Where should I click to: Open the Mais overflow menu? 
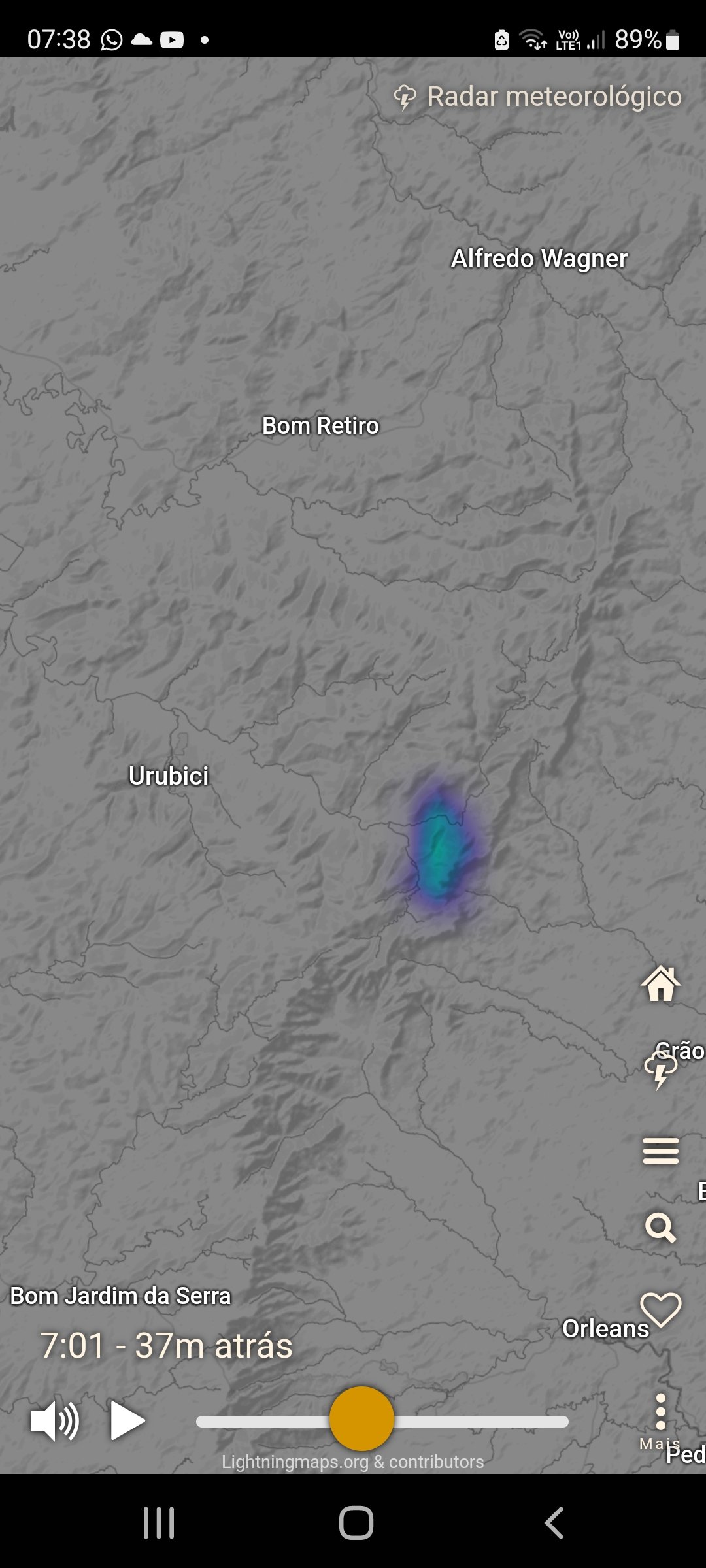(x=660, y=1421)
